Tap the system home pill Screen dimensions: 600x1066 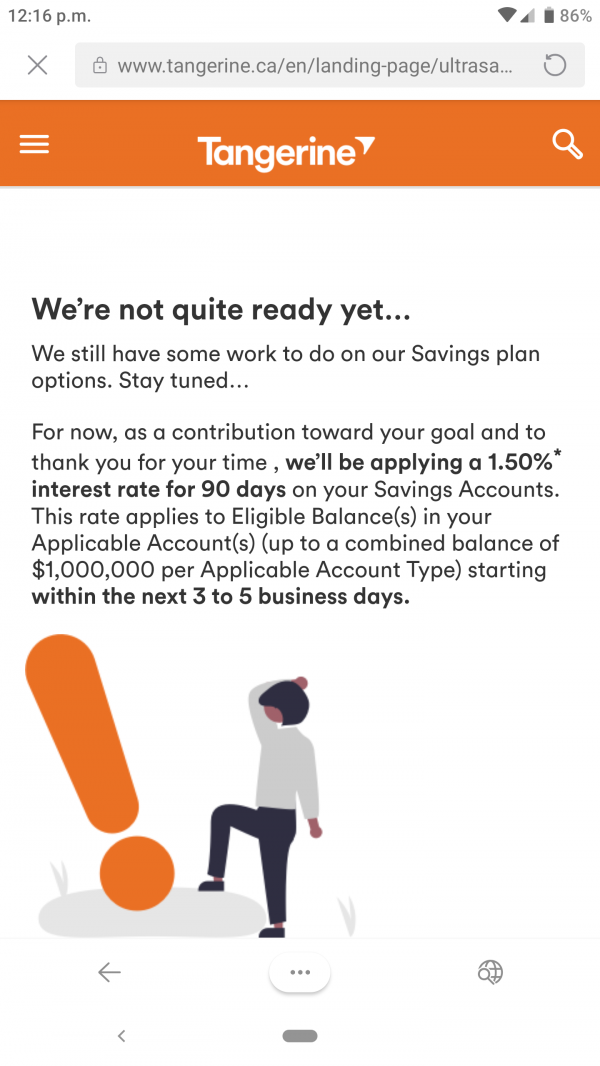point(300,1036)
